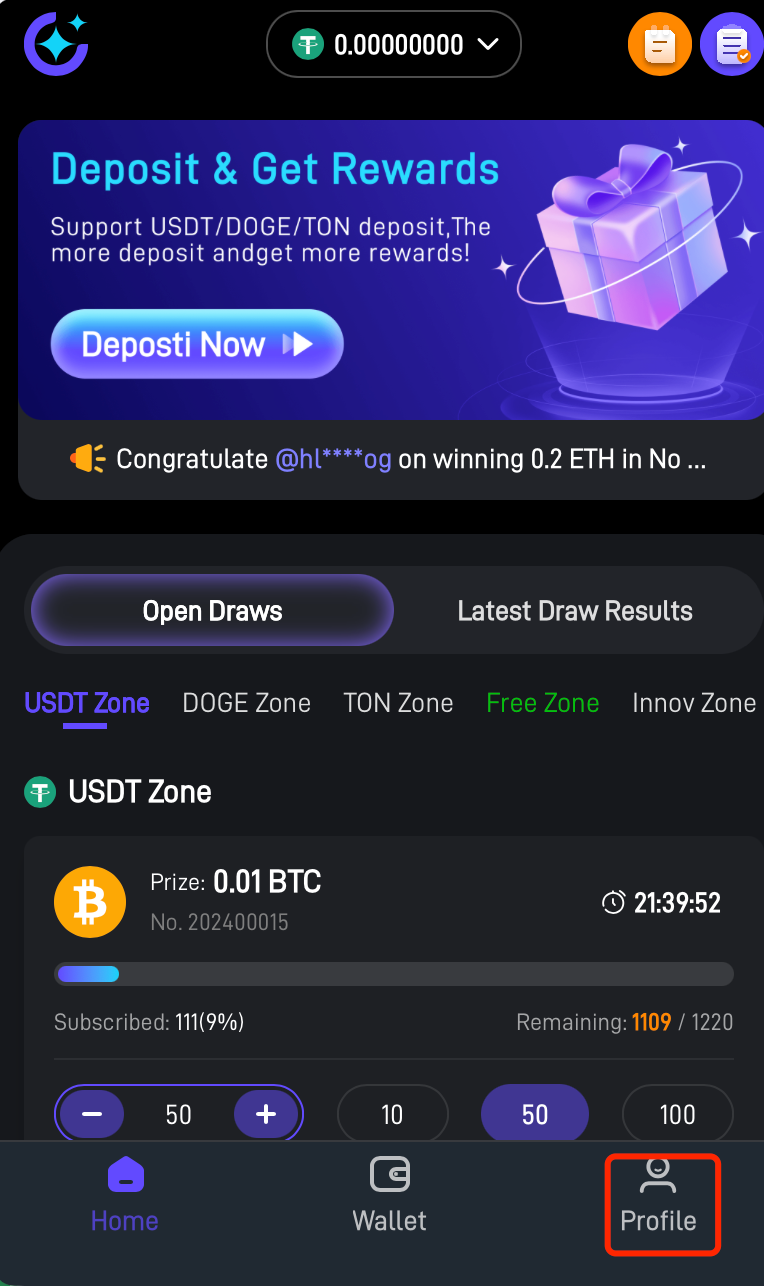The image size is (764, 1286).
Task: Open the Wallet tab
Action: click(389, 1196)
